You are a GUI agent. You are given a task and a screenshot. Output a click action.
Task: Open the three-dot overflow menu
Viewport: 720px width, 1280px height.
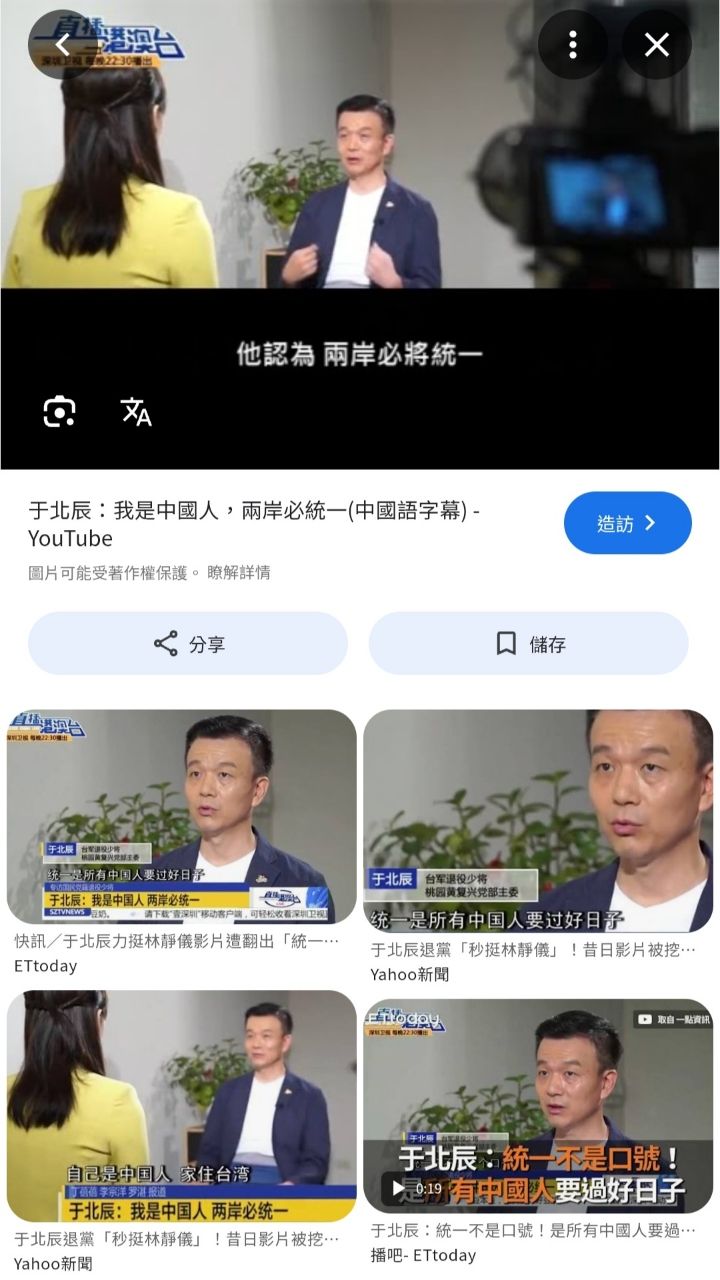[x=572, y=44]
